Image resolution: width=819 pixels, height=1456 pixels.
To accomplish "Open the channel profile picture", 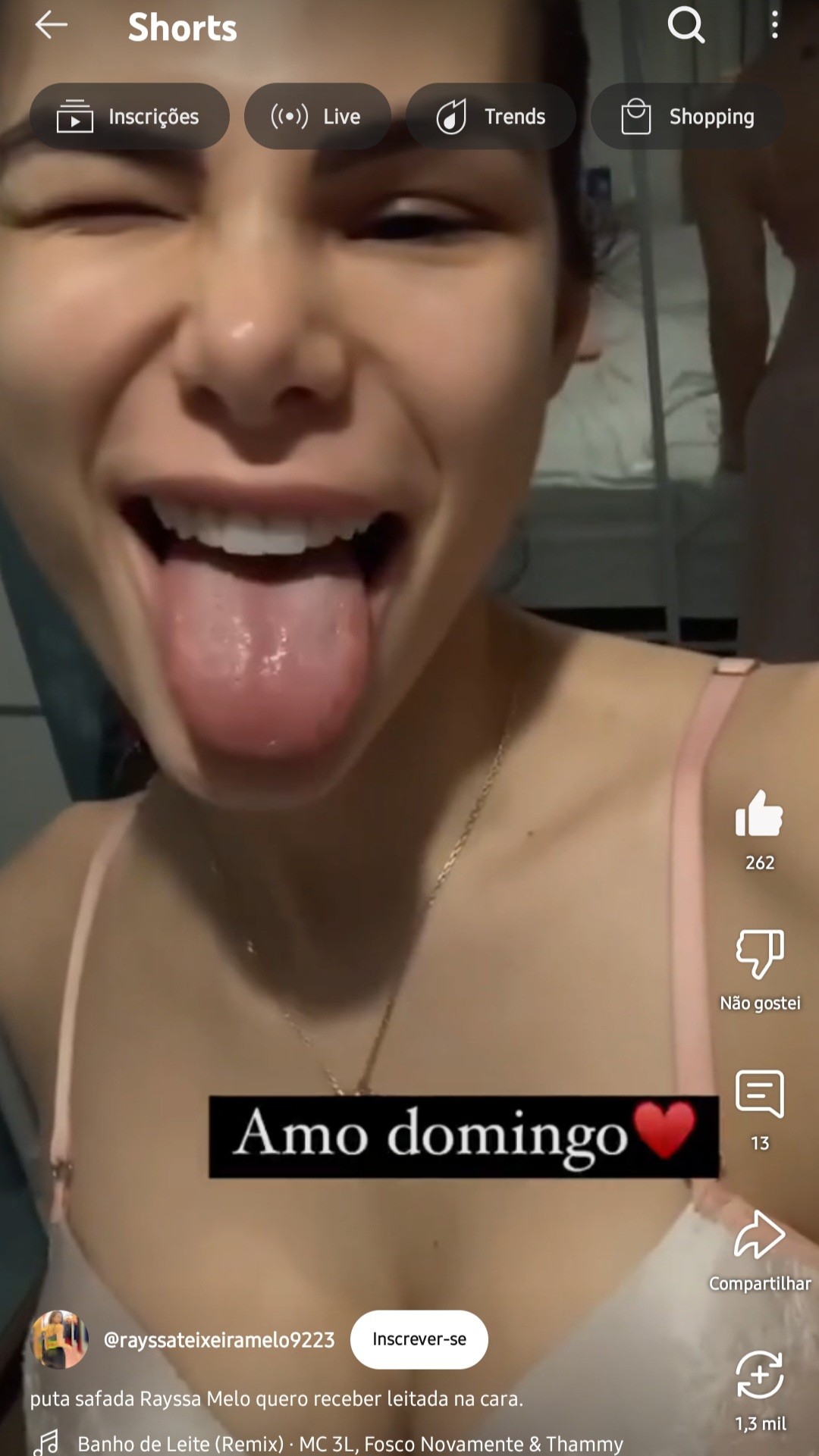I will pyautogui.click(x=60, y=1339).
